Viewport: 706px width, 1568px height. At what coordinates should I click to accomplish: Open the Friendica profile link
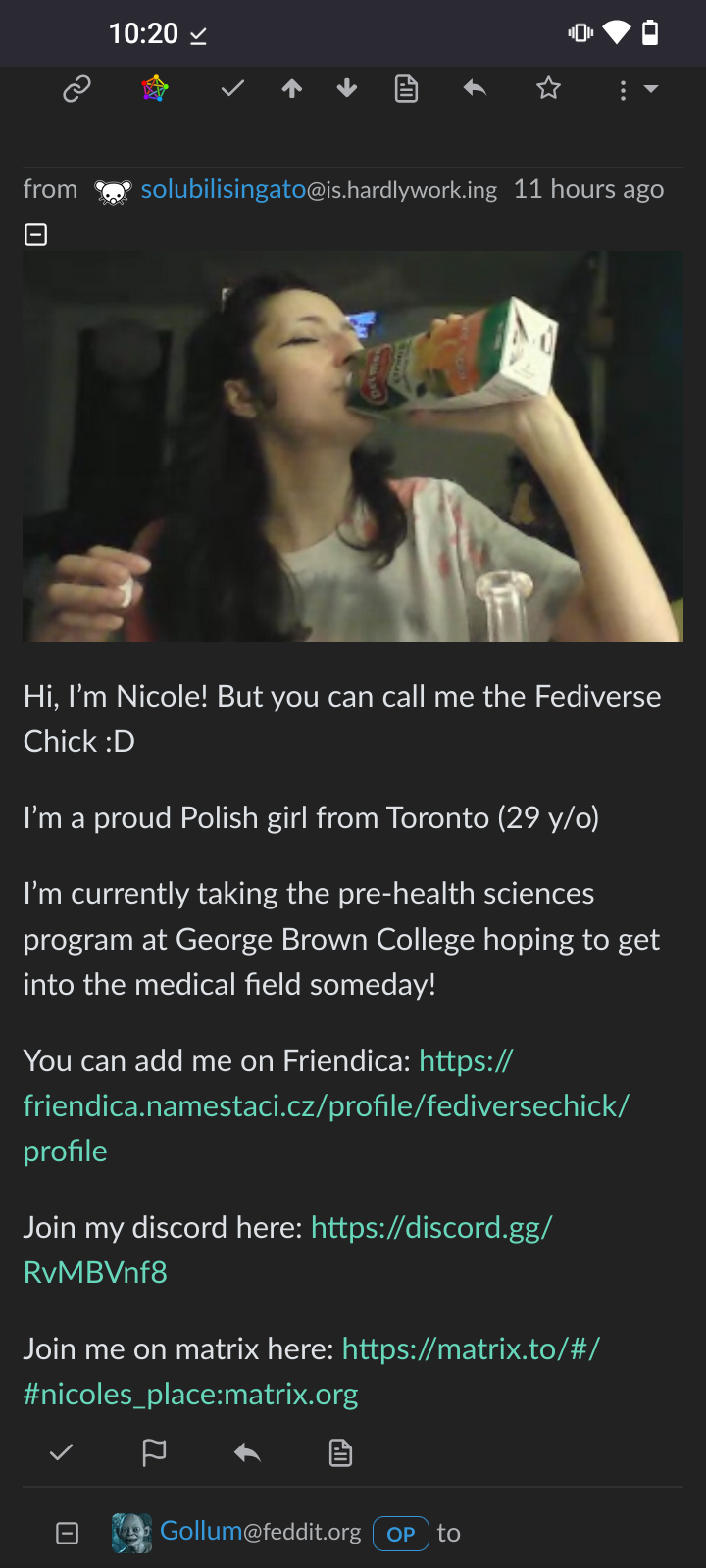[326, 1105]
